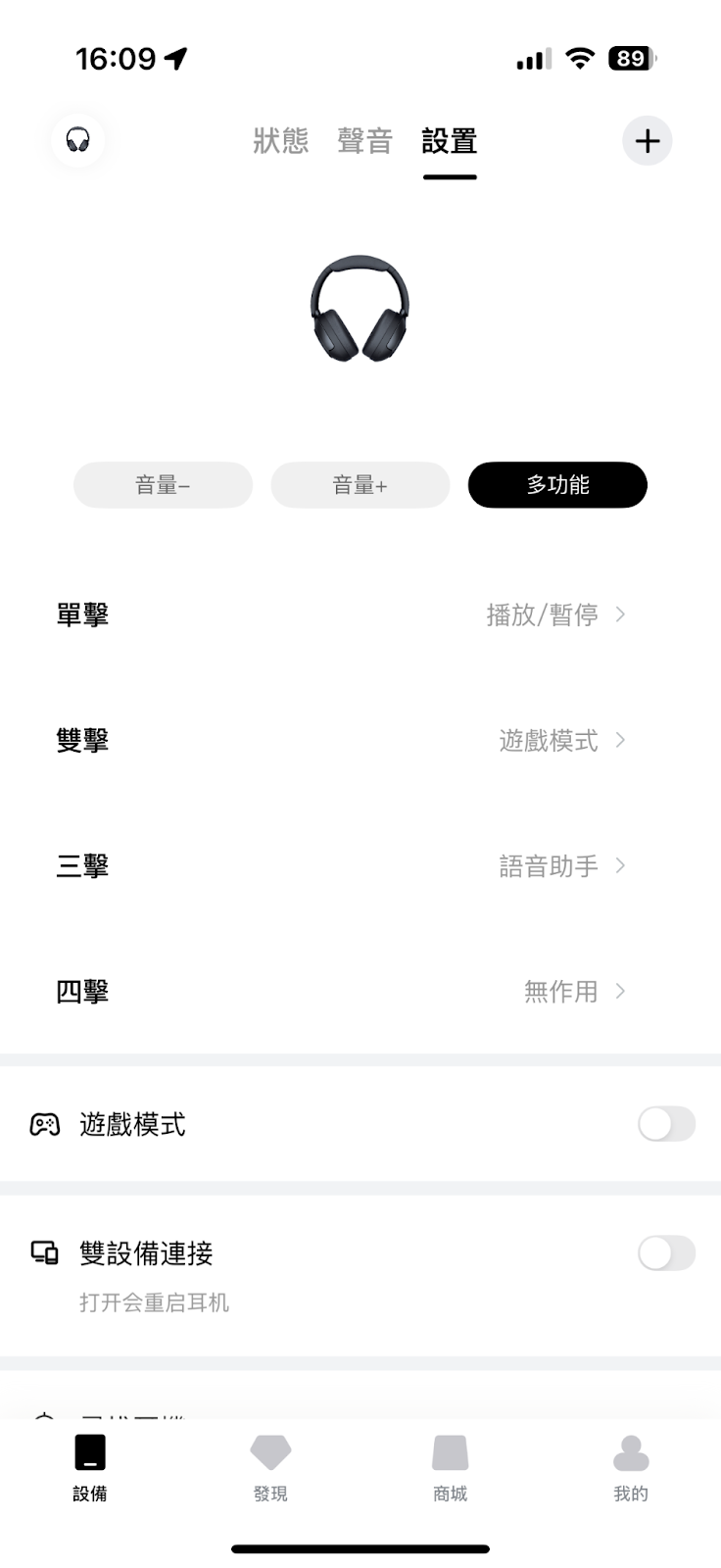Screen dimensions: 721x1568
Task: Add a new device with plus icon
Action: (648, 141)
